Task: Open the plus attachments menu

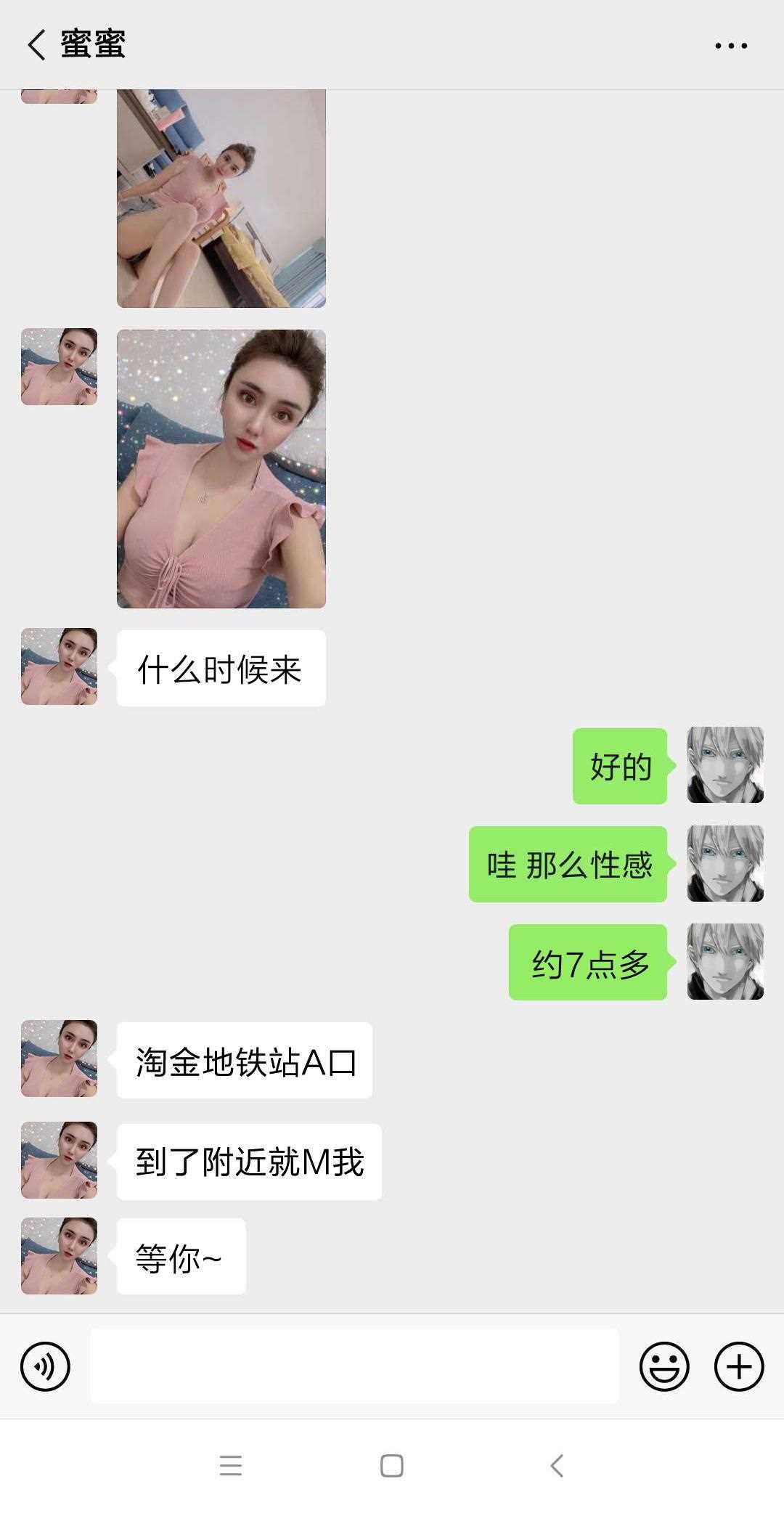Action: pos(738,1367)
